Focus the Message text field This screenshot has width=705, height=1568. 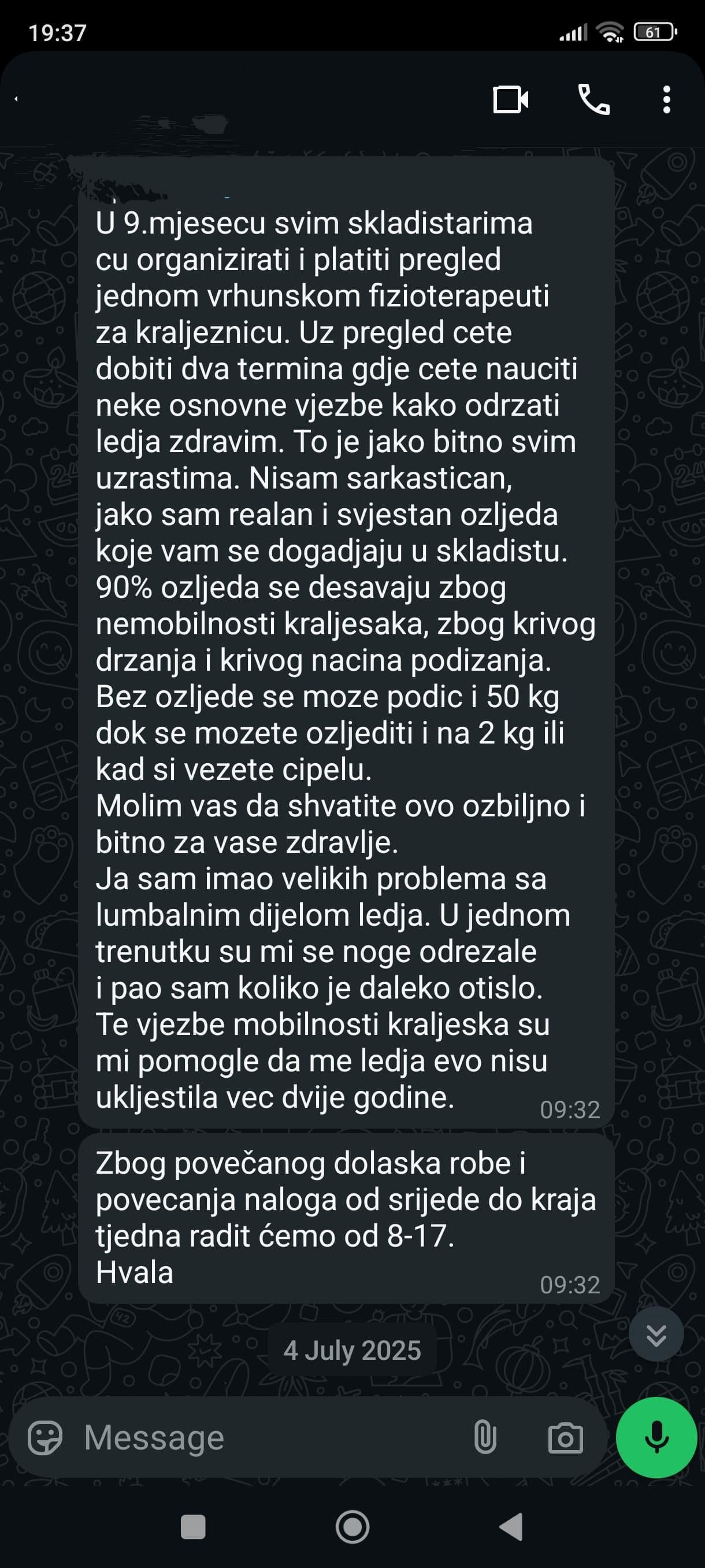point(268,1438)
